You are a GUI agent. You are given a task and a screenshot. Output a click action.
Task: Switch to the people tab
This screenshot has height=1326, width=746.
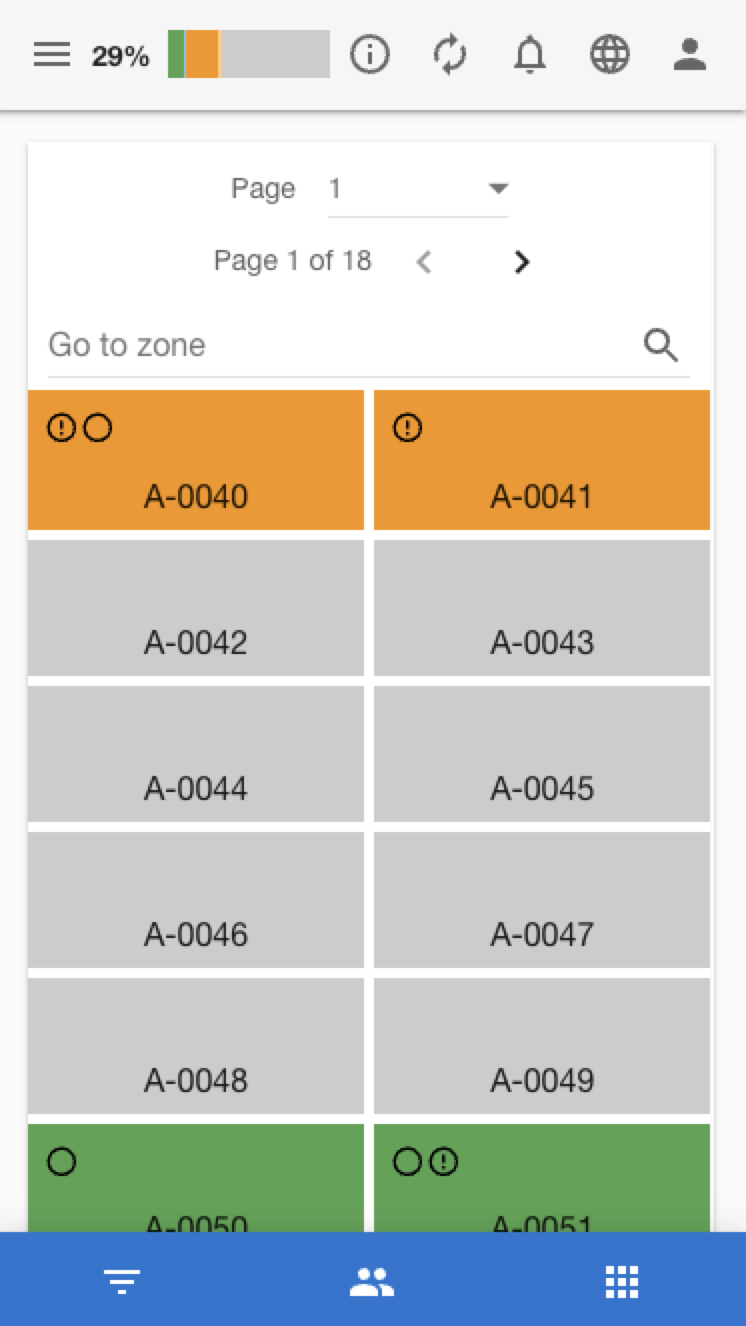click(372, 1281)
